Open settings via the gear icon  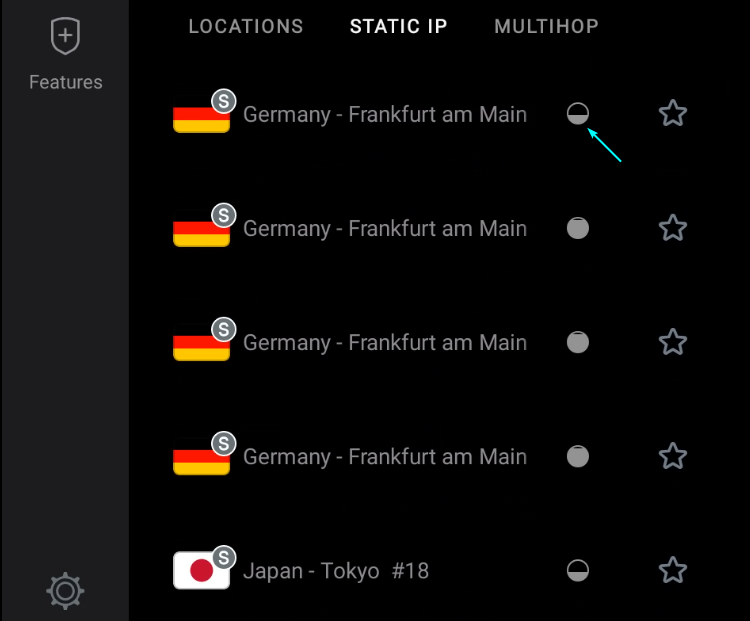[x=65, y=590]
